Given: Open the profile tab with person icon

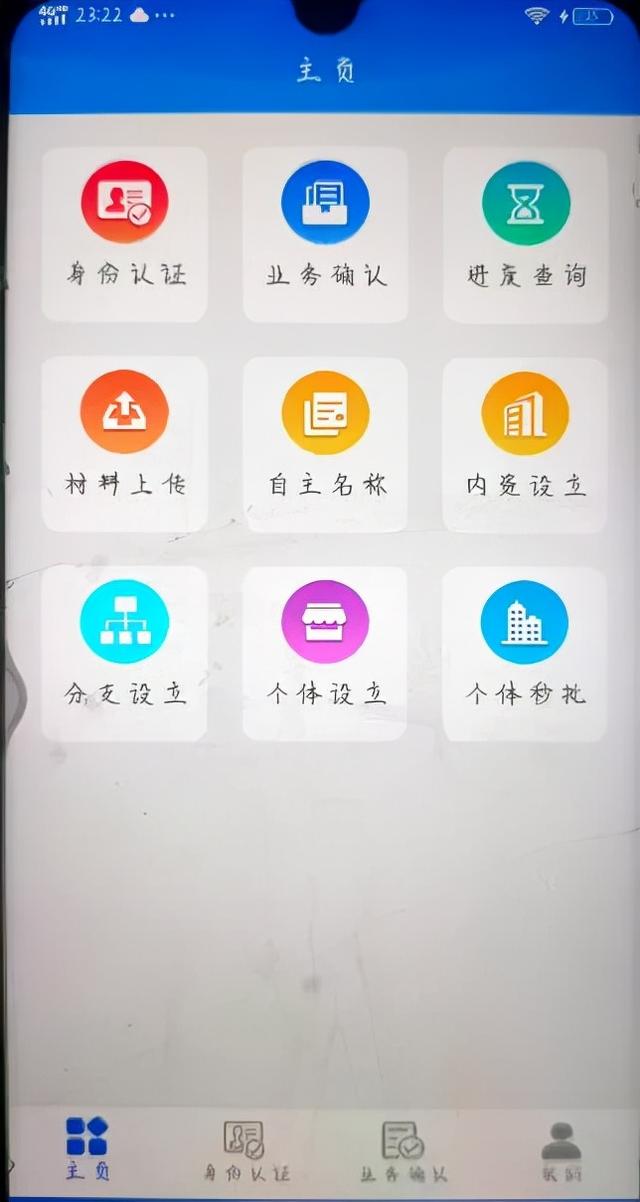Looking at the screenshot, I should point(561,1150).
